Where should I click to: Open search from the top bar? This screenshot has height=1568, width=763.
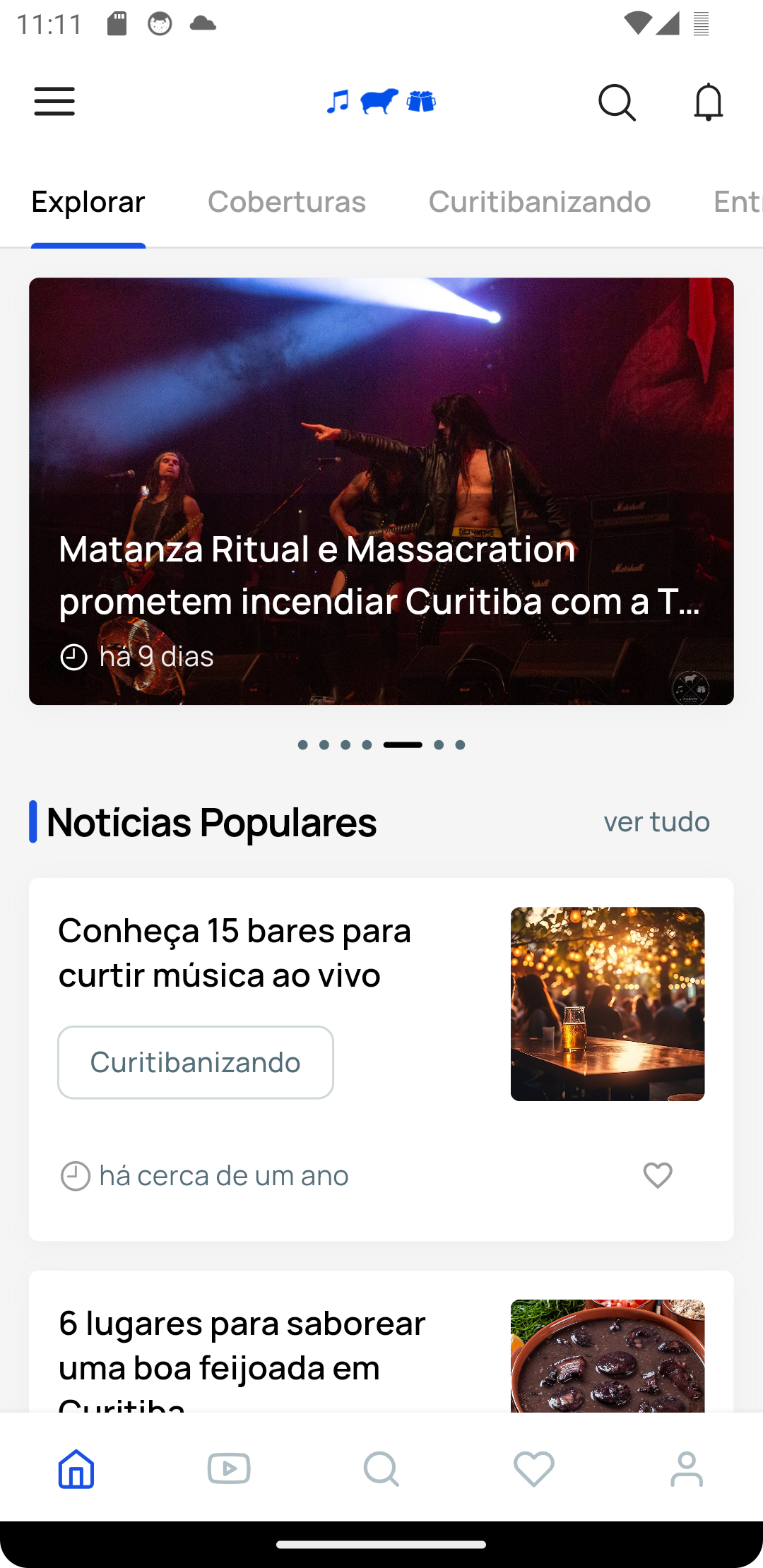pyautogui.click(x=617, y=103)
